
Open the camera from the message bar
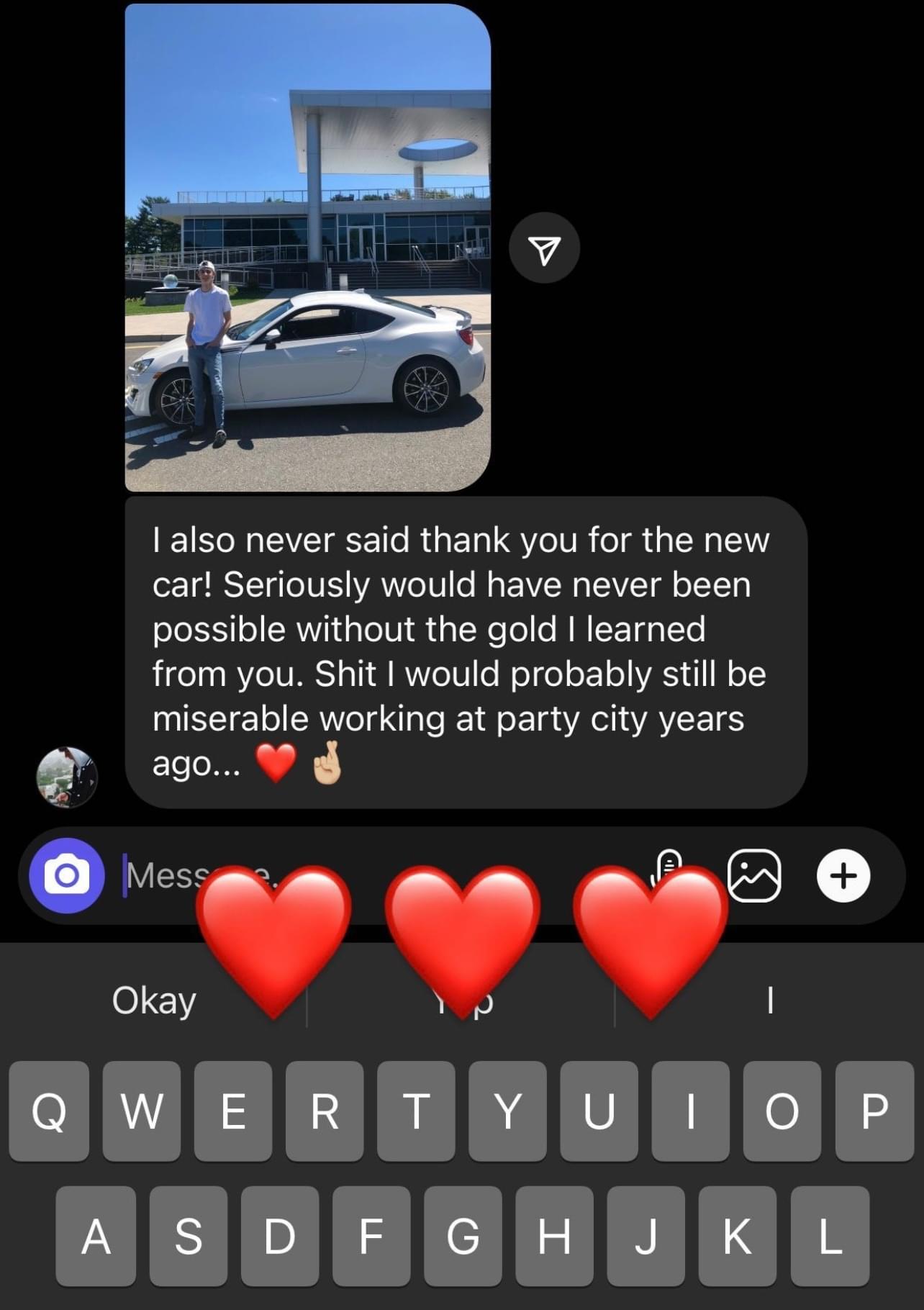[x=67, y=875]
